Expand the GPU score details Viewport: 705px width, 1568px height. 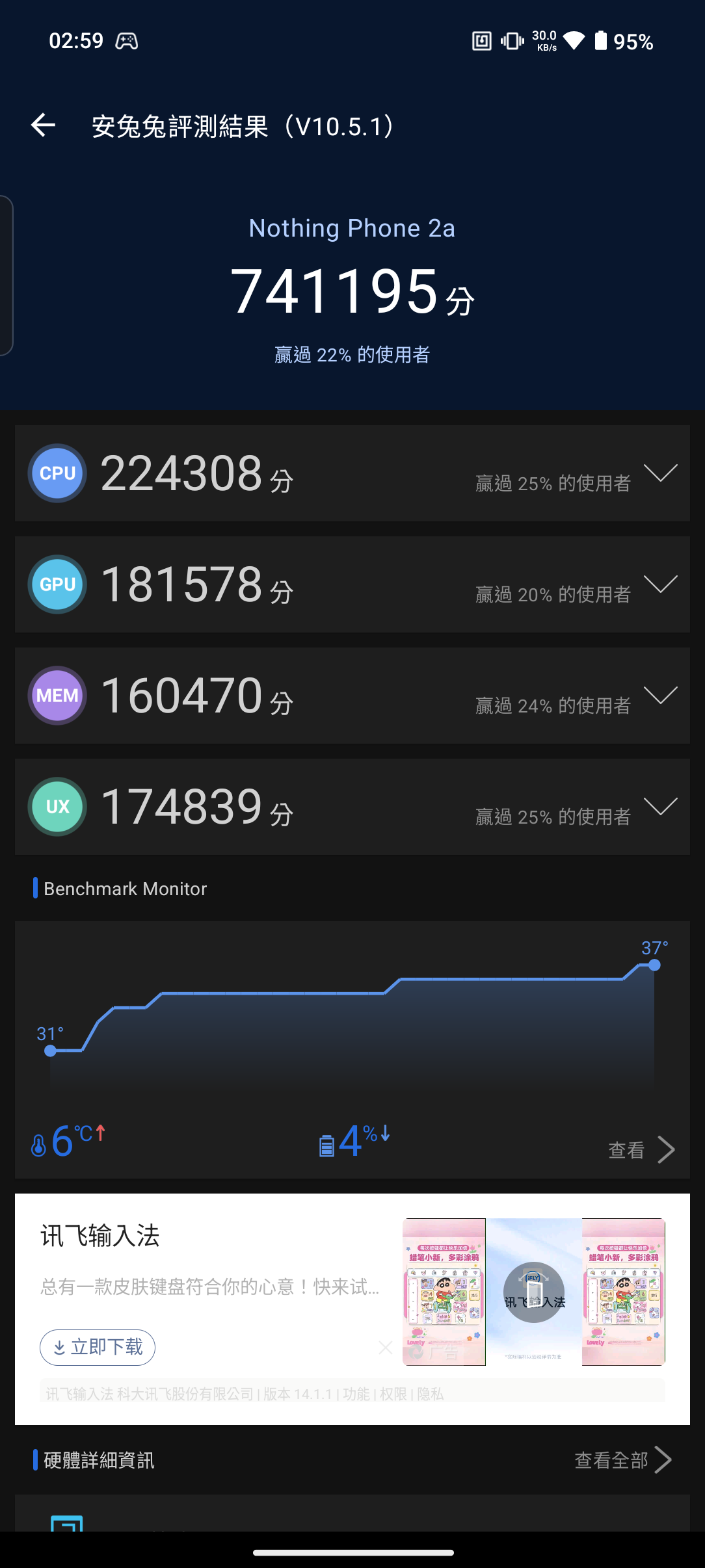coord(660,584)
